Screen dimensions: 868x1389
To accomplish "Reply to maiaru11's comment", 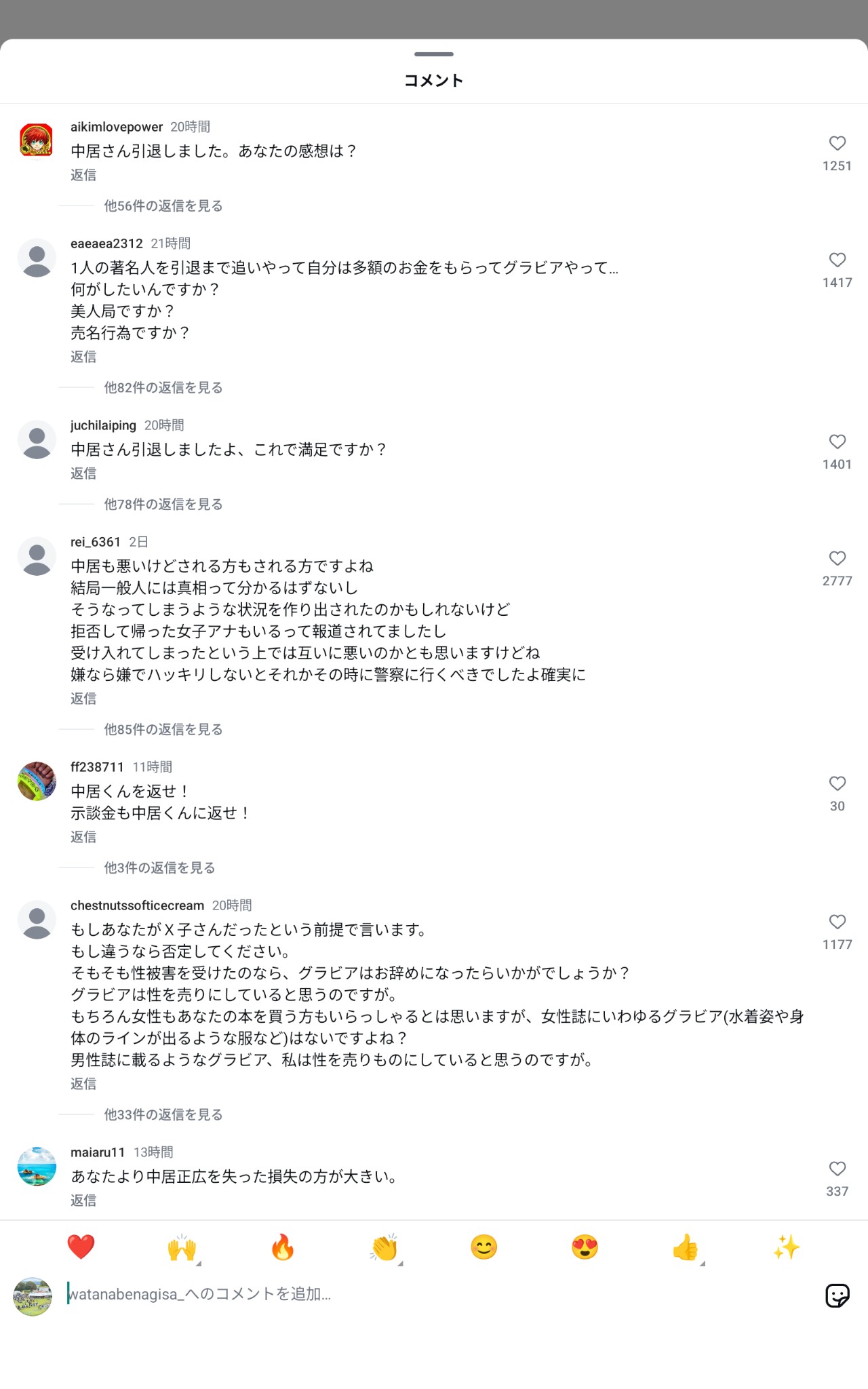I will [83, 1200].
